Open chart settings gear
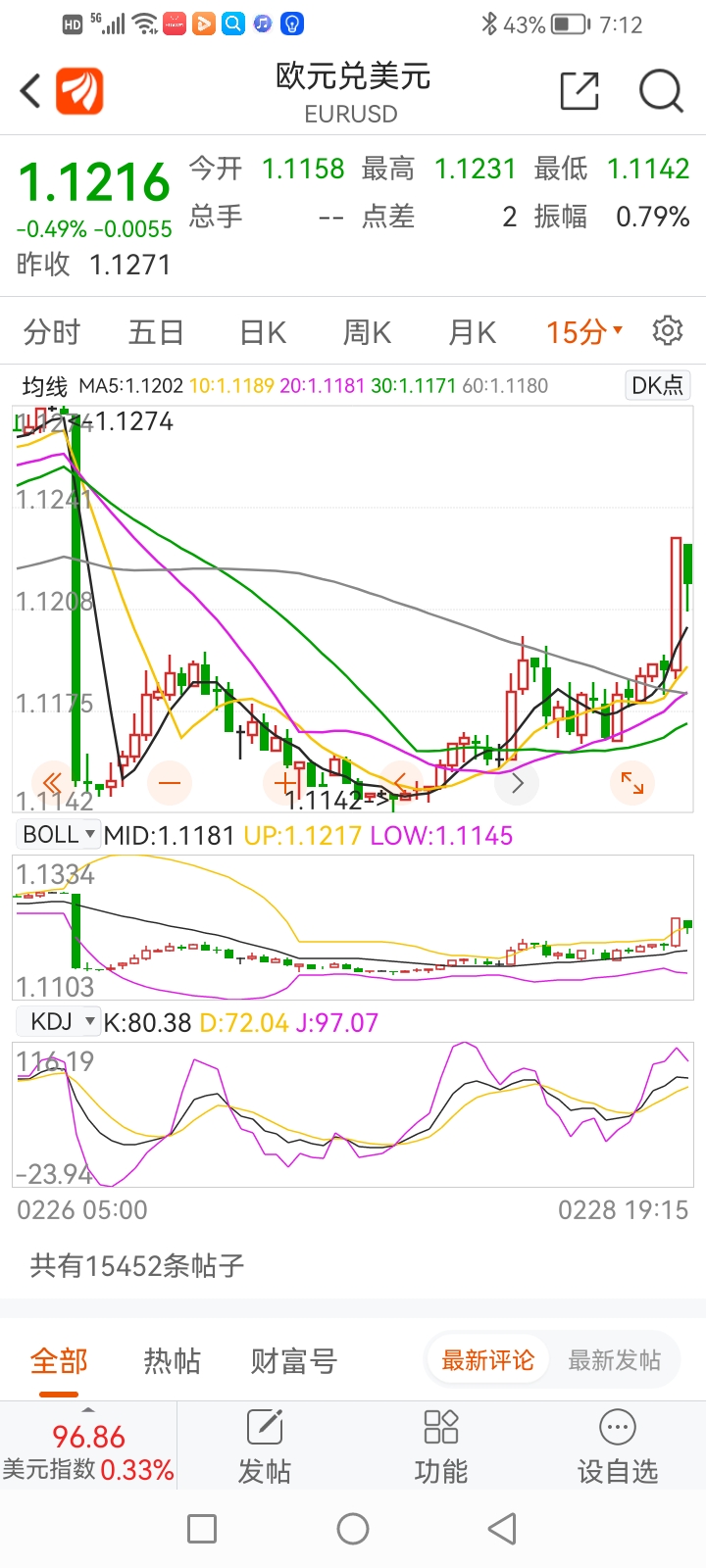Image resolution: width=706 pixels, height=1568 pixels. point(667,331)
